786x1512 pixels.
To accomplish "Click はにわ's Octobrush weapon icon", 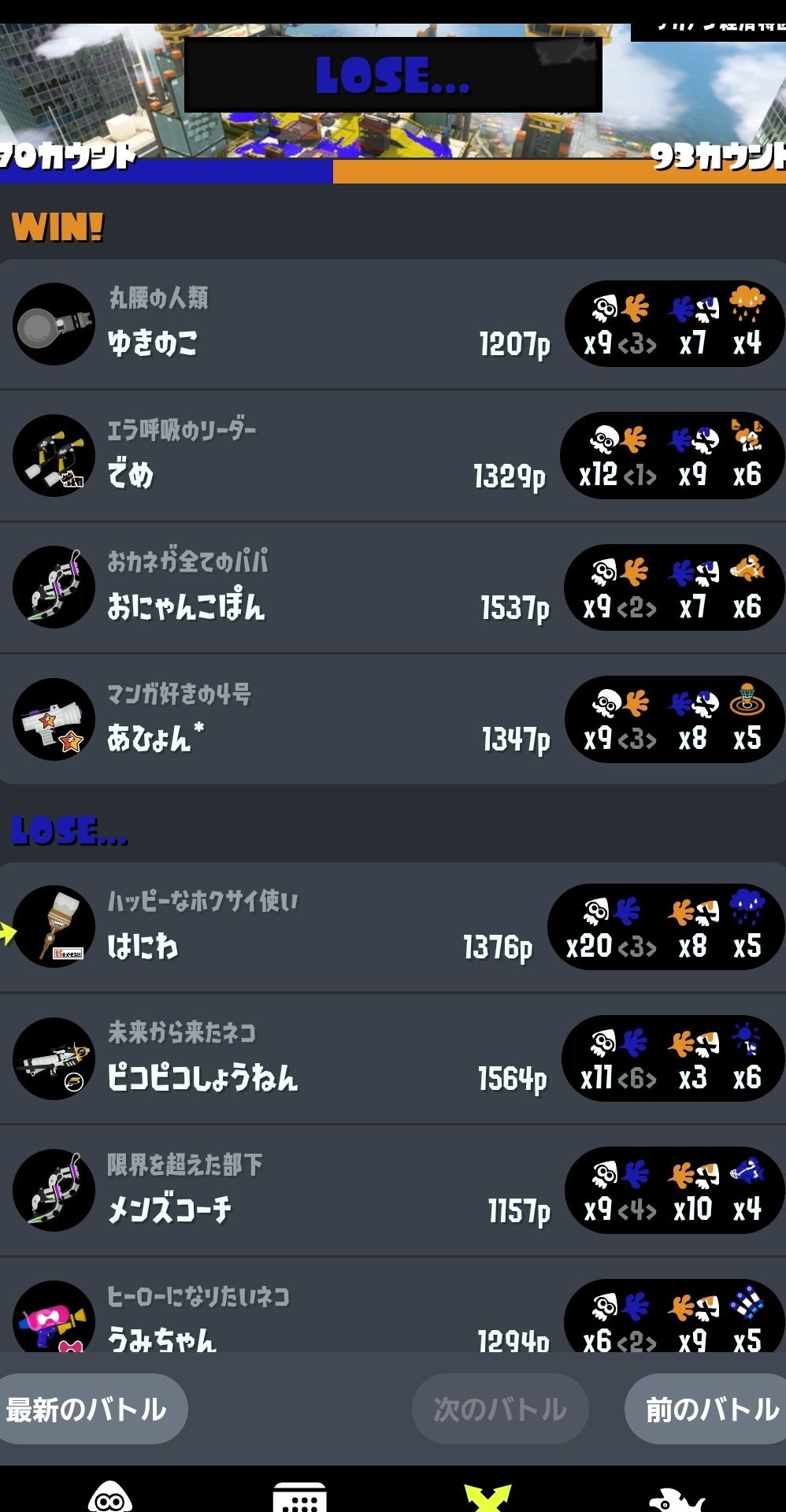I will [53, 928].
